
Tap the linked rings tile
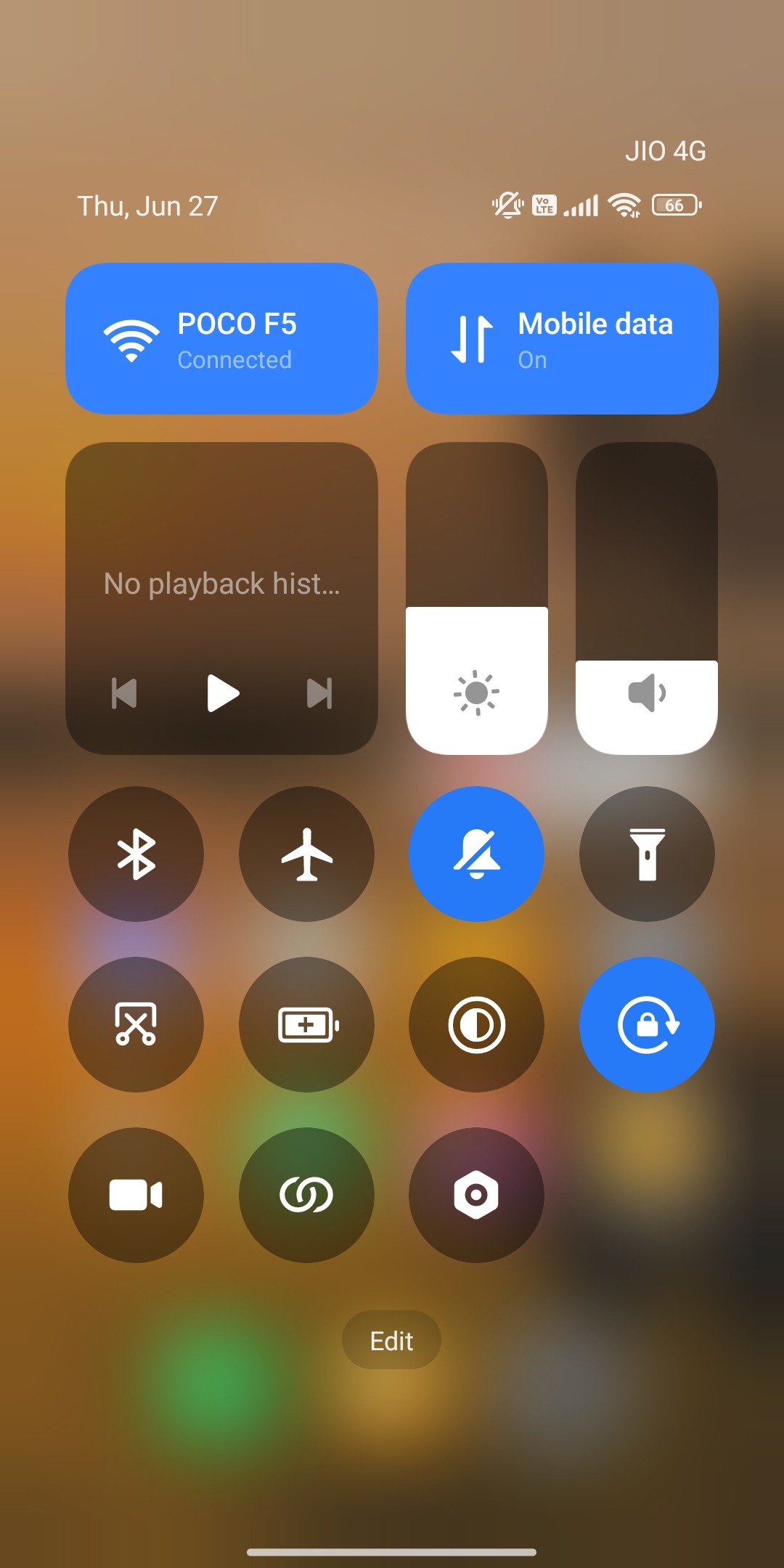(306, 1195)
